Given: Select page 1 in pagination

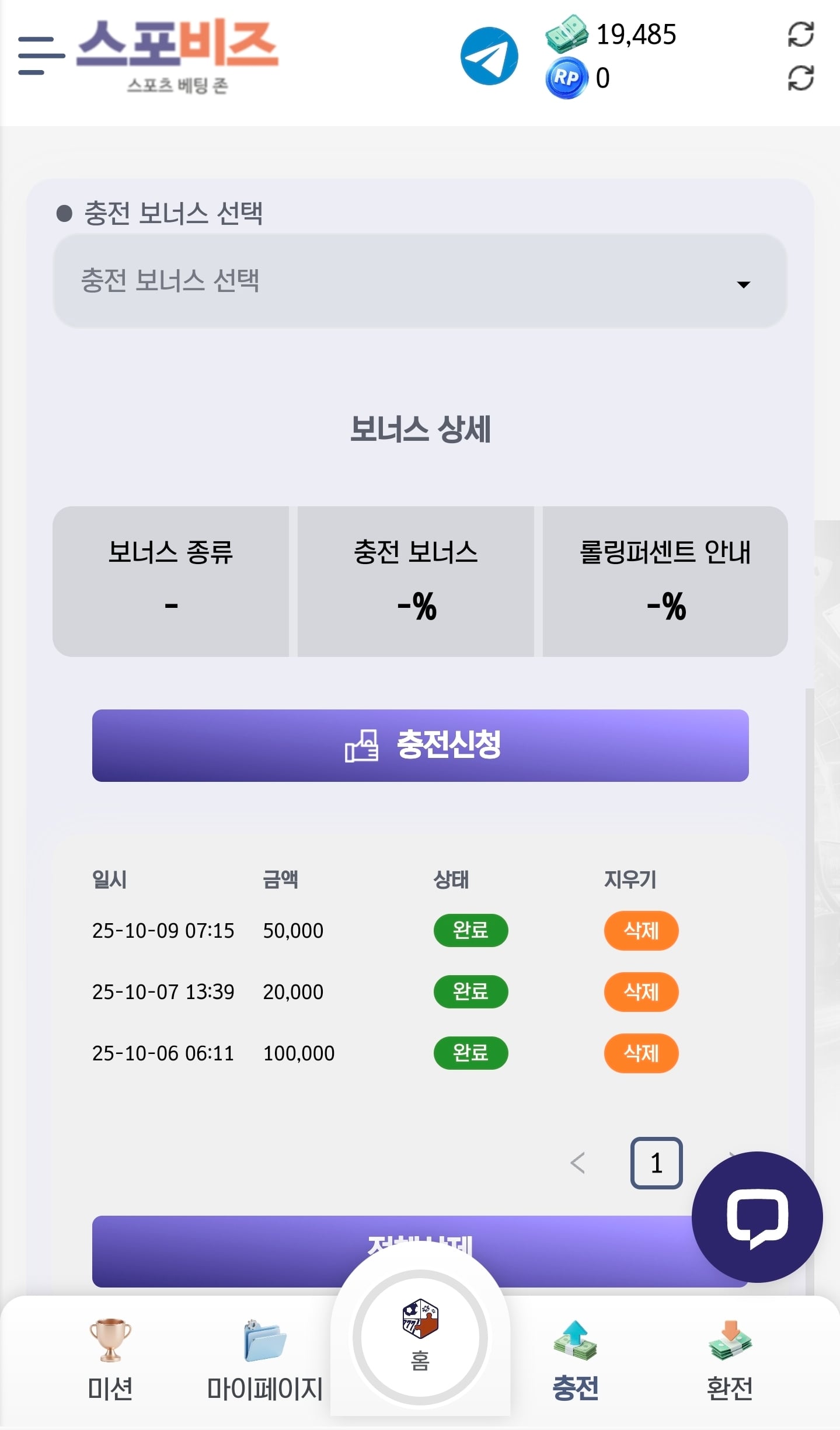Looking at the screenshot, I should point(656,1163).
